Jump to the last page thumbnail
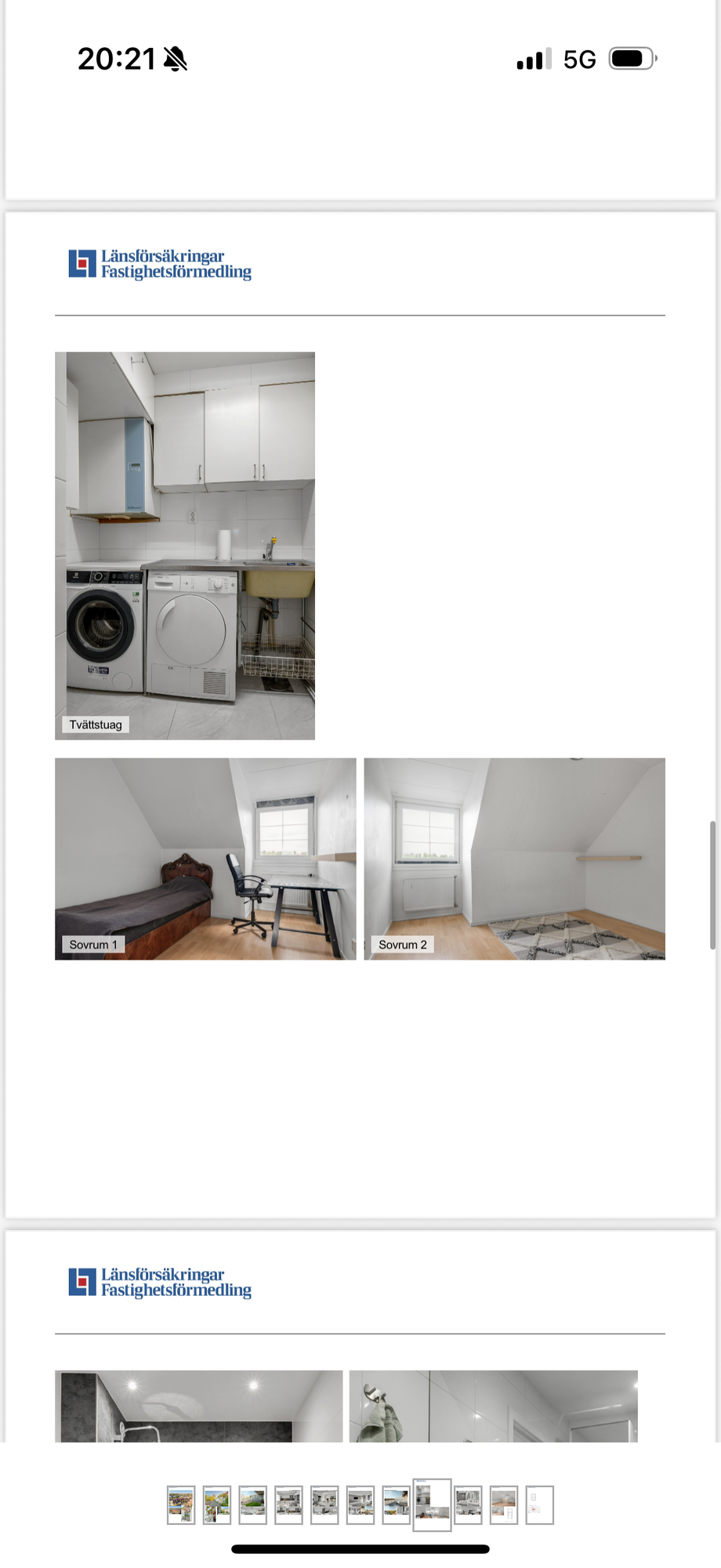 (x=540, y=1505)
